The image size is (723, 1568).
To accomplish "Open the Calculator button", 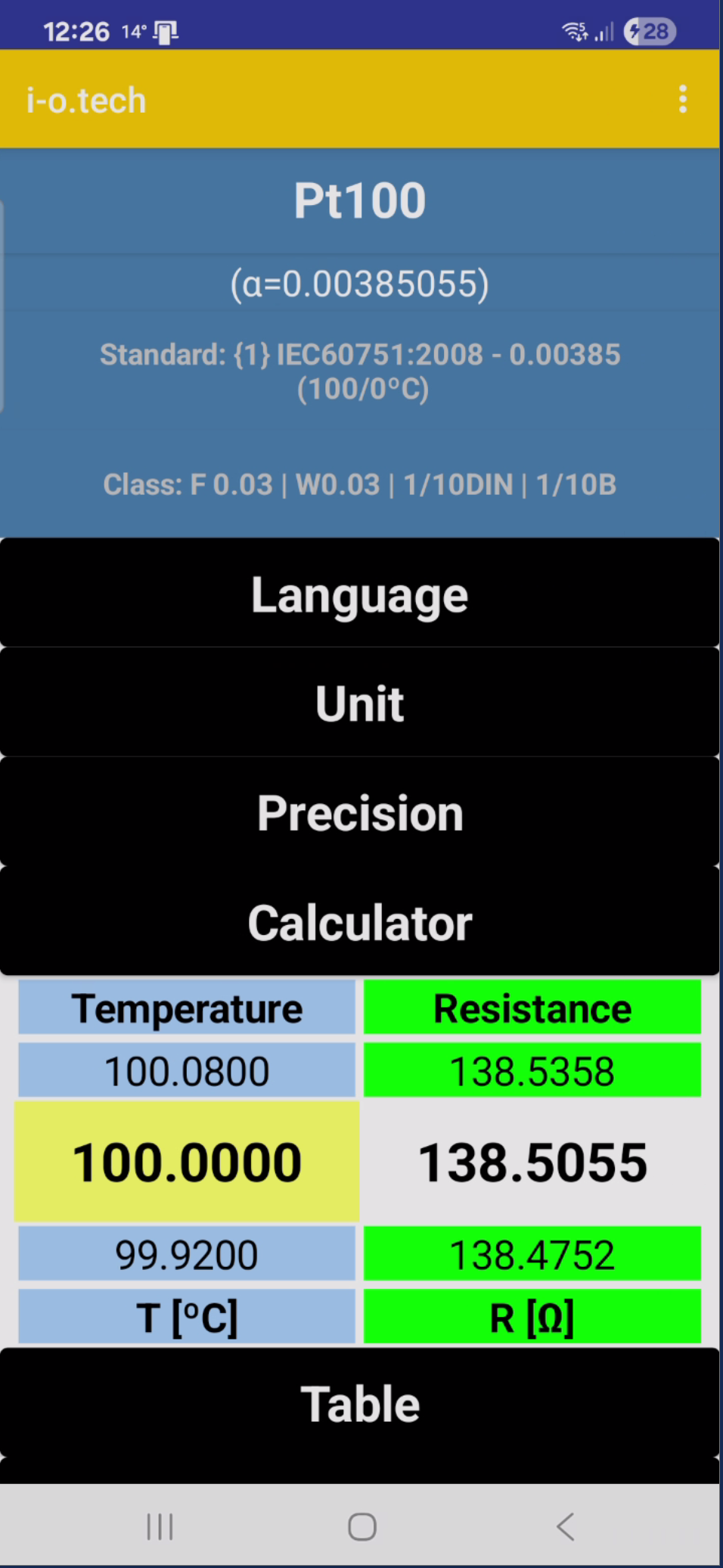I will click(x=360, y=922).
